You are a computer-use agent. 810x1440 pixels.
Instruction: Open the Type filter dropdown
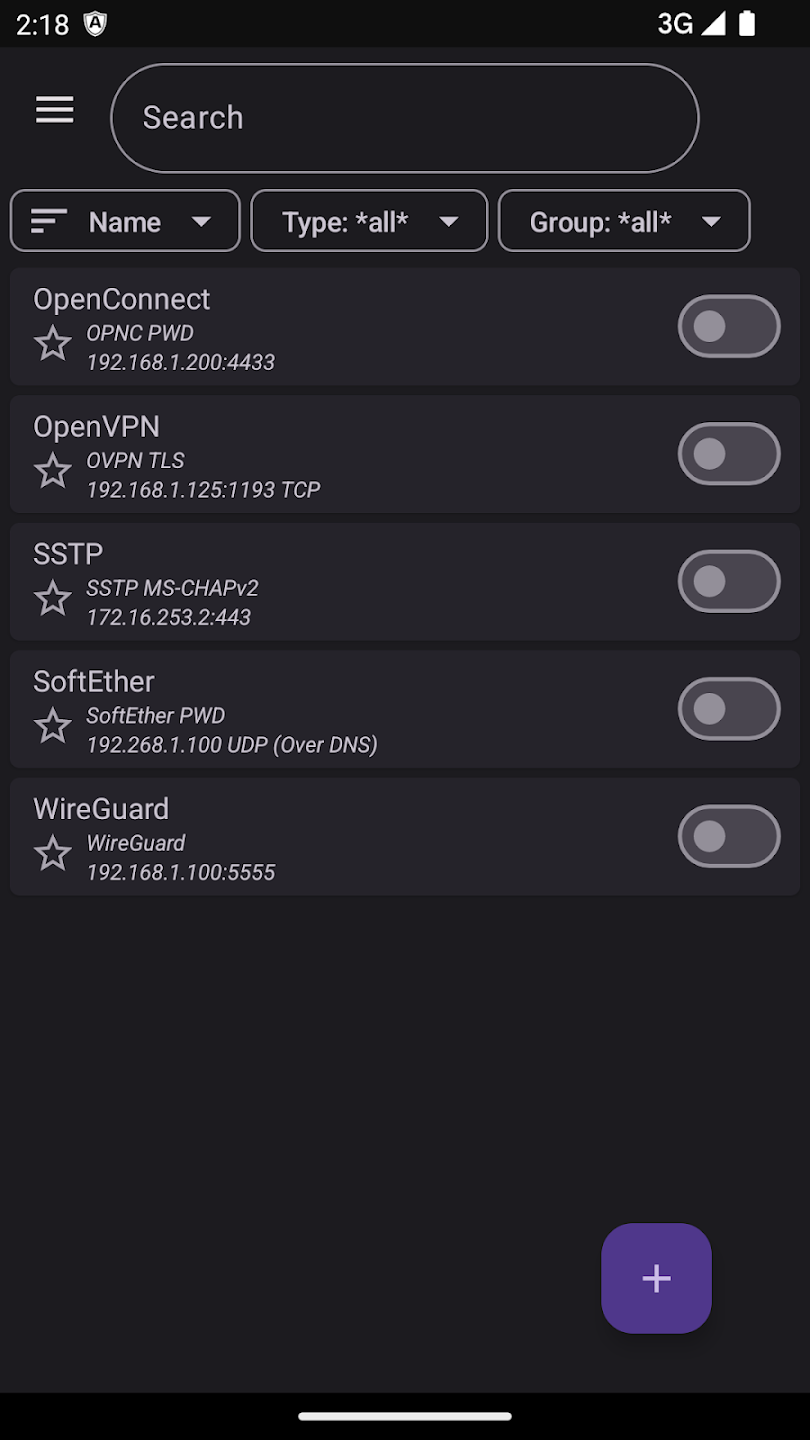[369, 221]
